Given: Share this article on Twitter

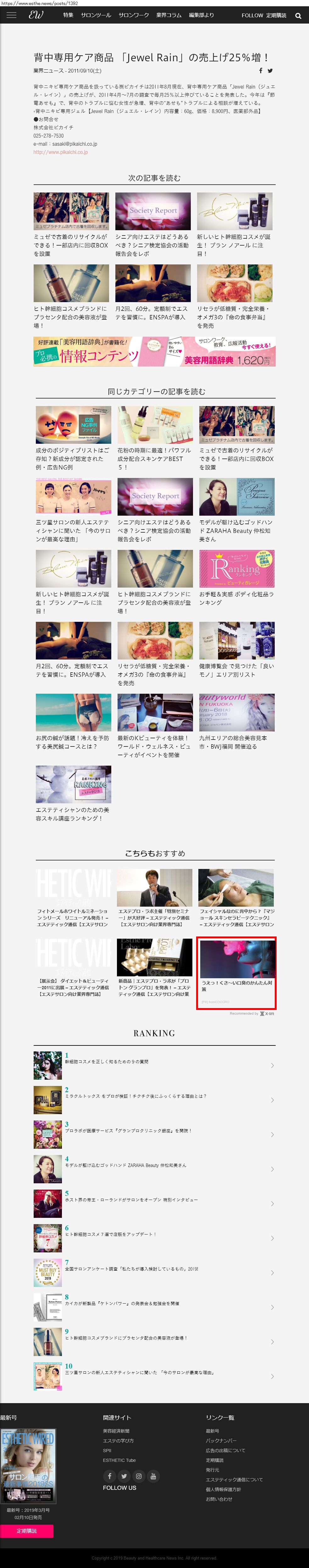Looking at the screenshot, I should pos(270,71).
